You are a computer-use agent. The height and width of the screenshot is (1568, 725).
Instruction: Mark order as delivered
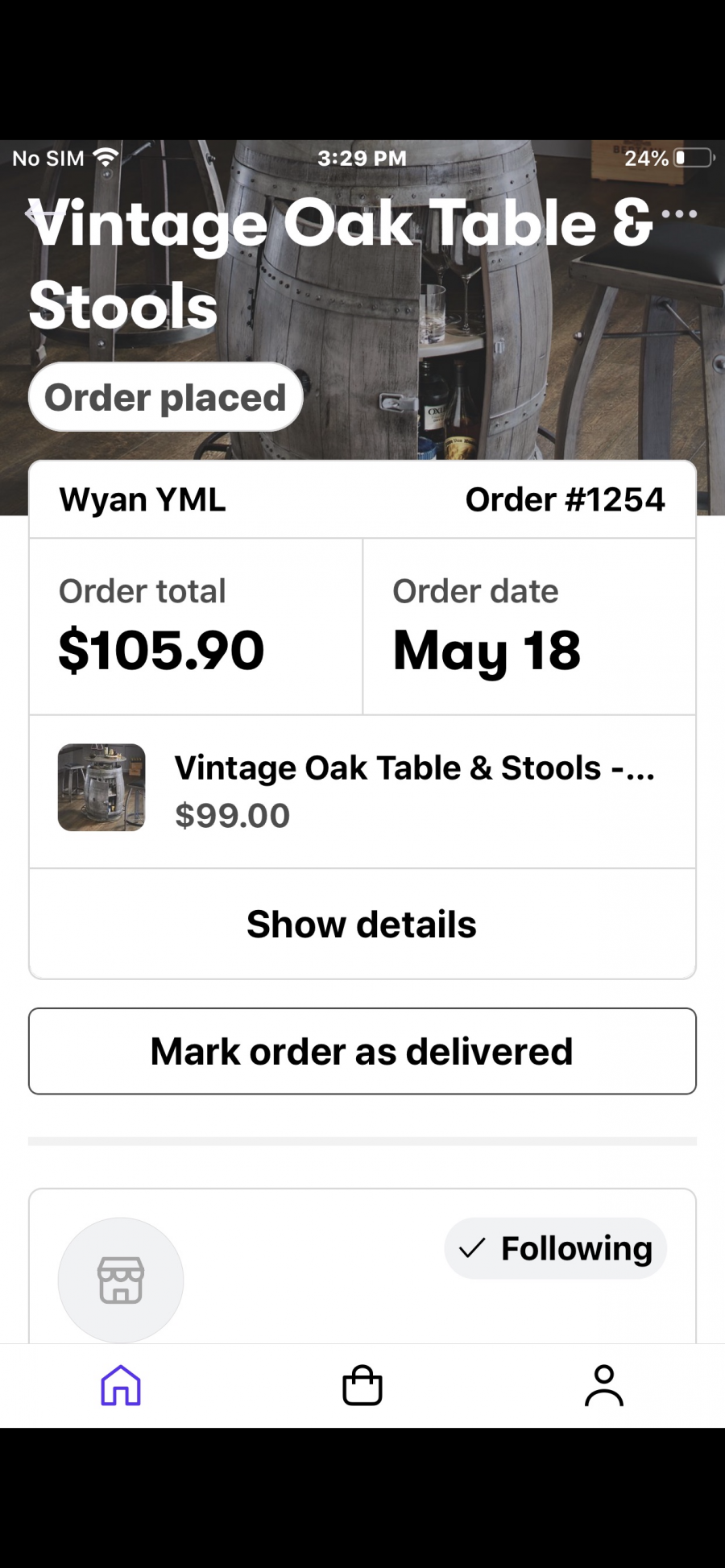362,1051
